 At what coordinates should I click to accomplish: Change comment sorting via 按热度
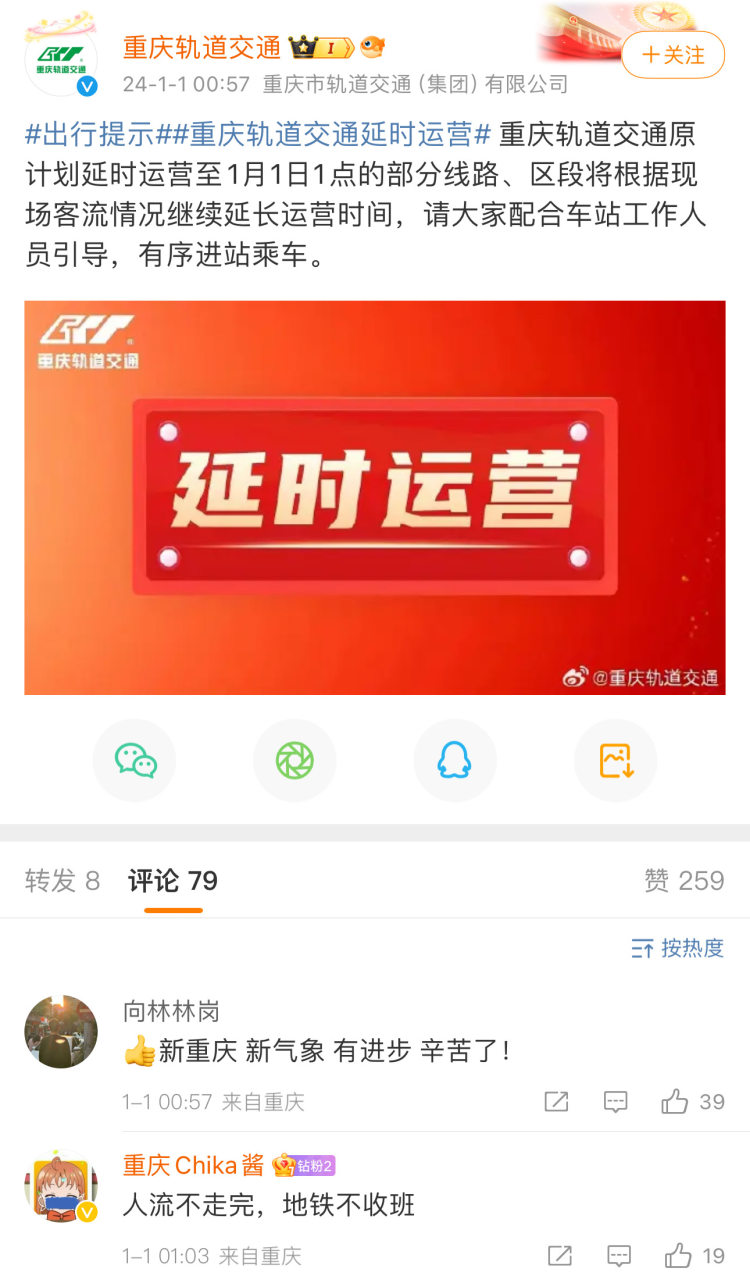(x=677, y=948)
